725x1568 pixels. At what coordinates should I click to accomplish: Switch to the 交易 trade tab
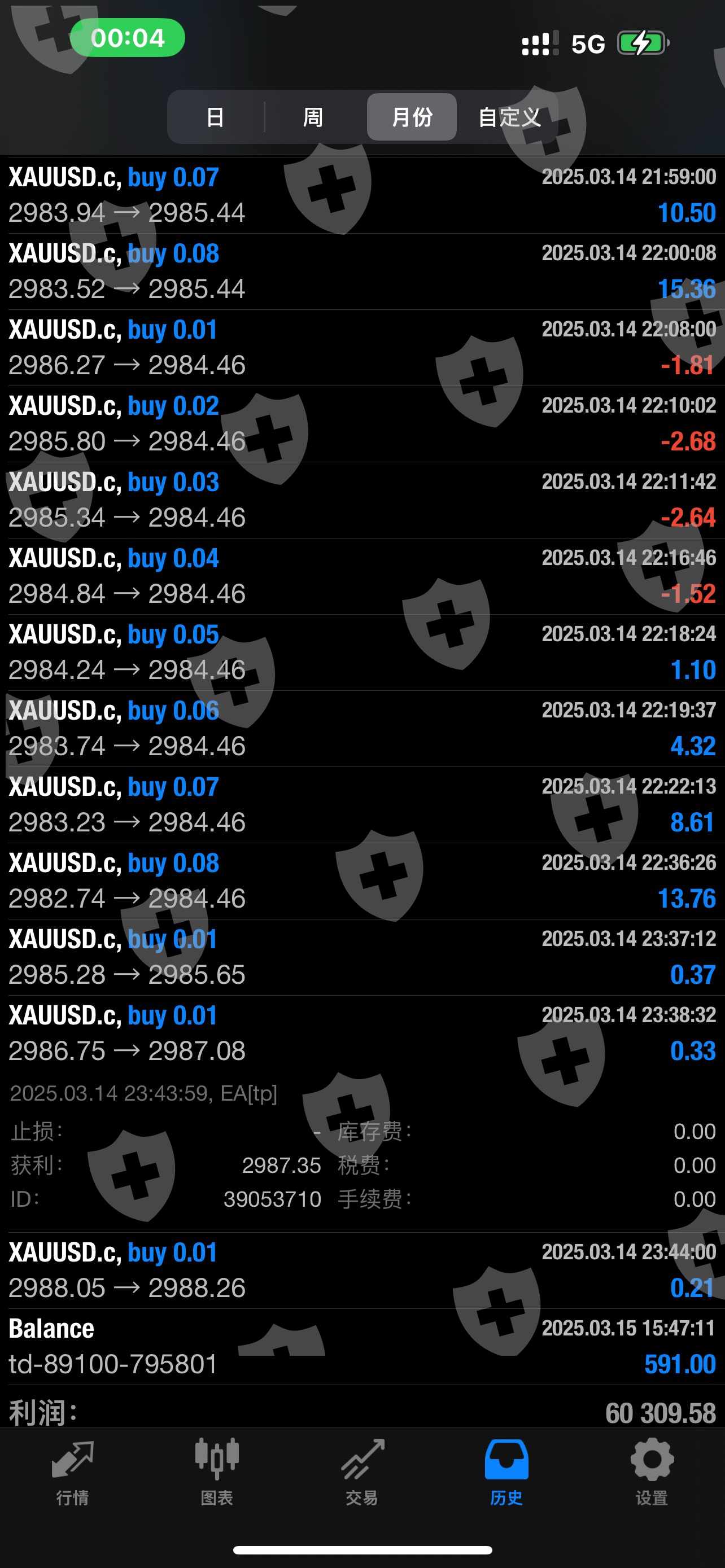(x=362, y=1470)
